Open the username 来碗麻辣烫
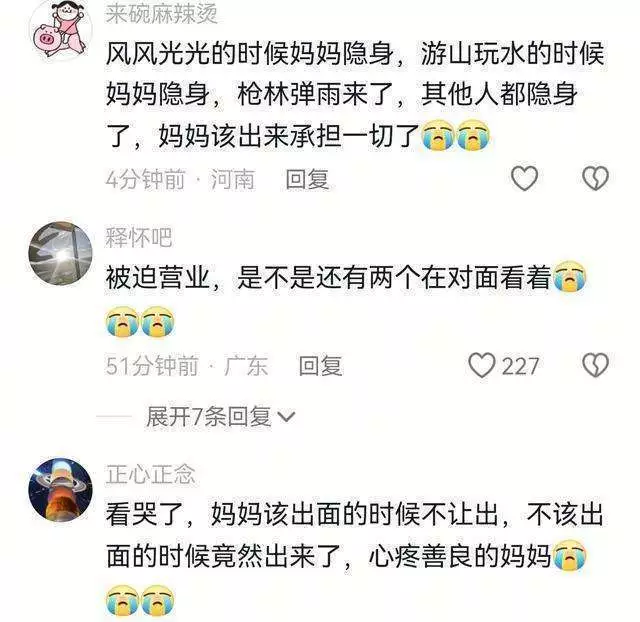Screen dimensions: 640x622 click(x=161, y=14)
